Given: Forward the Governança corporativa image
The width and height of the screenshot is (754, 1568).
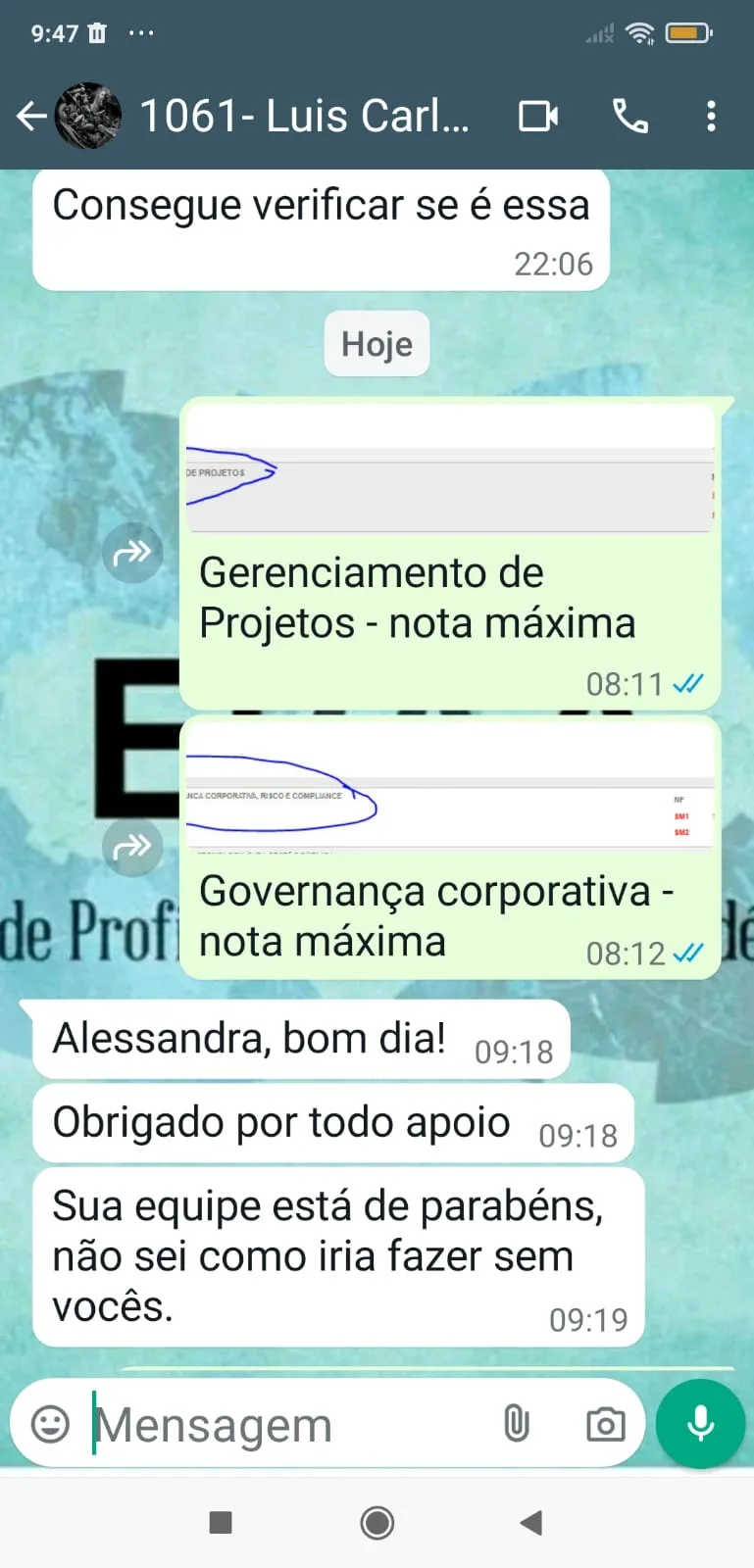Looking at the screenshot, I should click(132, 846).
